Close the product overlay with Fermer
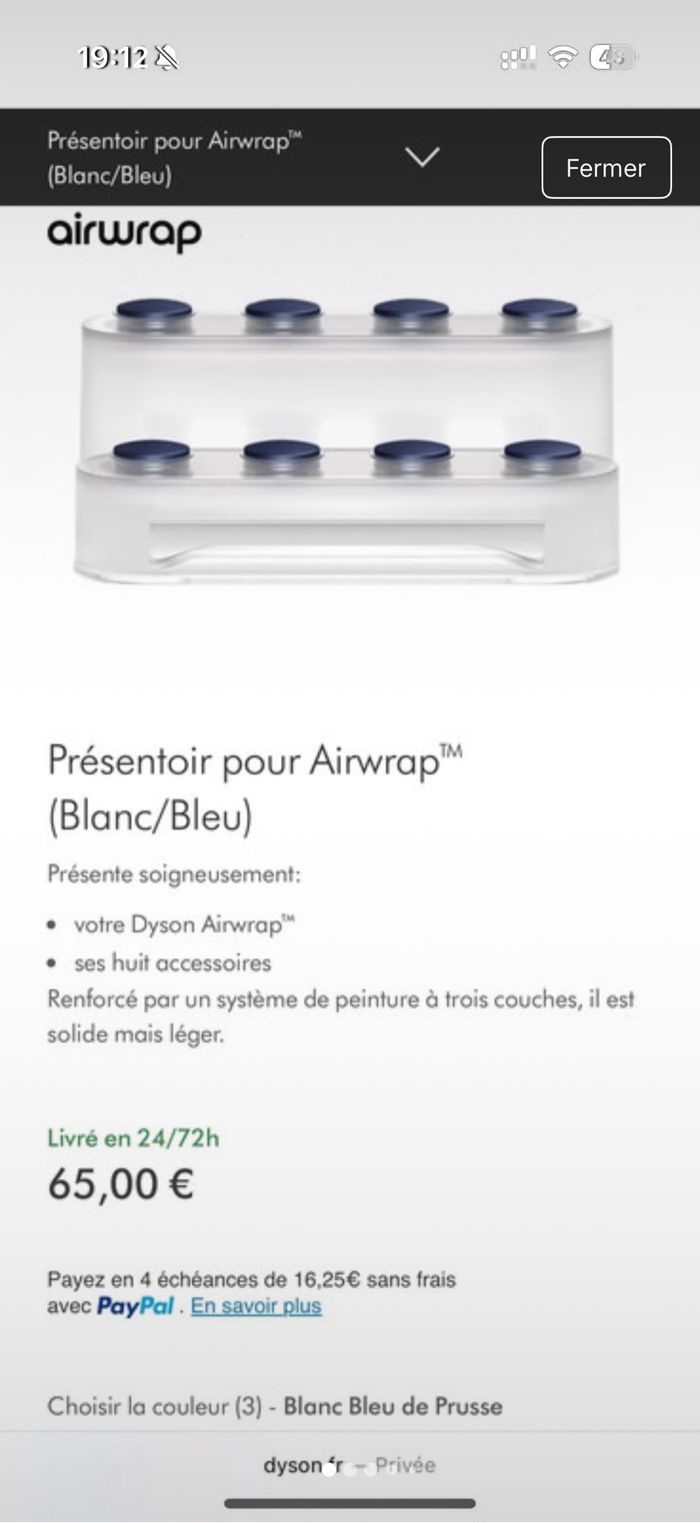The width and height of the screenshot is (700, 1523). 605,168
